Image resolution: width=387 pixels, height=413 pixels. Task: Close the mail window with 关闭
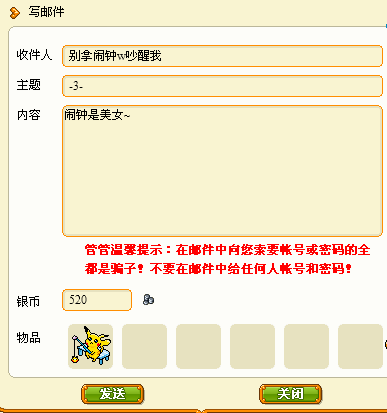coord(290,394)
